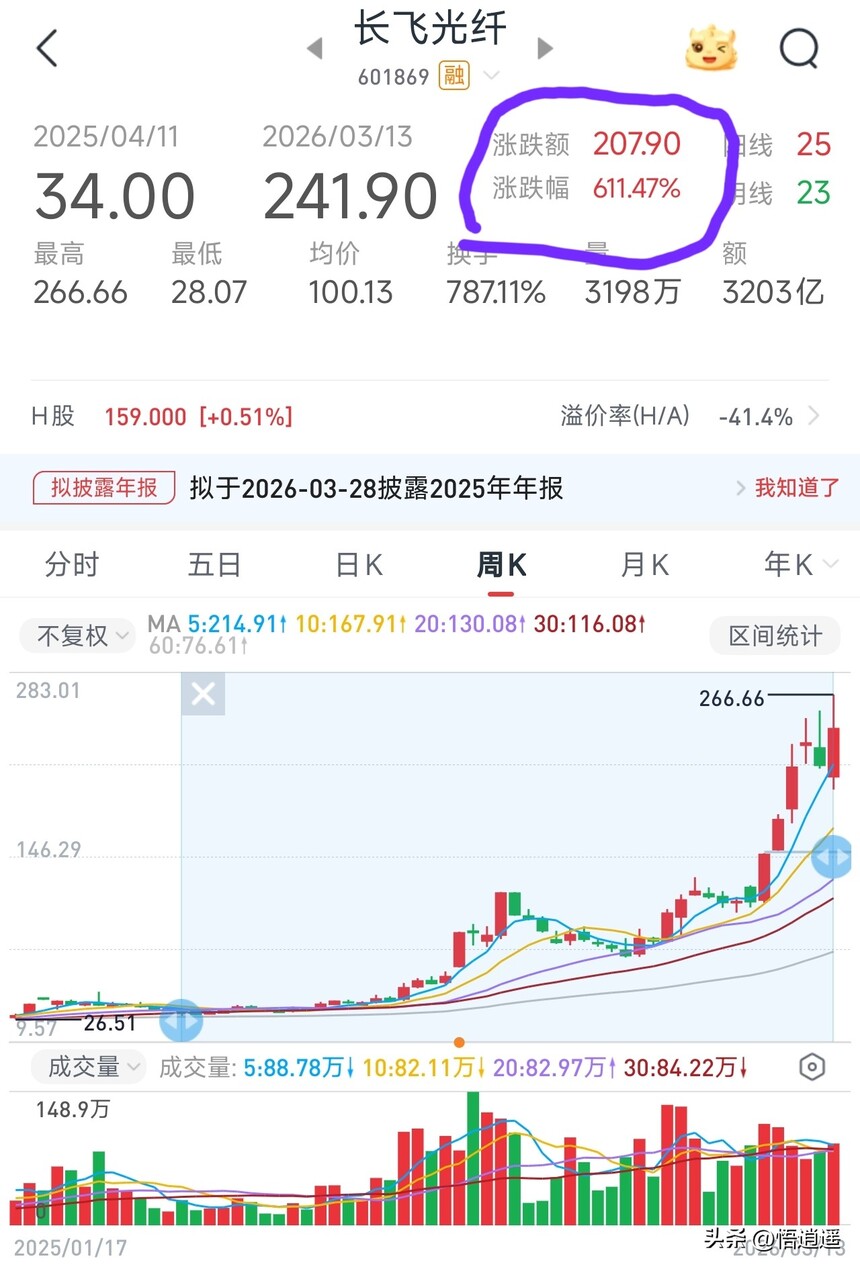The image size is (860, 1269).
Task: Show the 日K candlestick chart
Action: 358,565
